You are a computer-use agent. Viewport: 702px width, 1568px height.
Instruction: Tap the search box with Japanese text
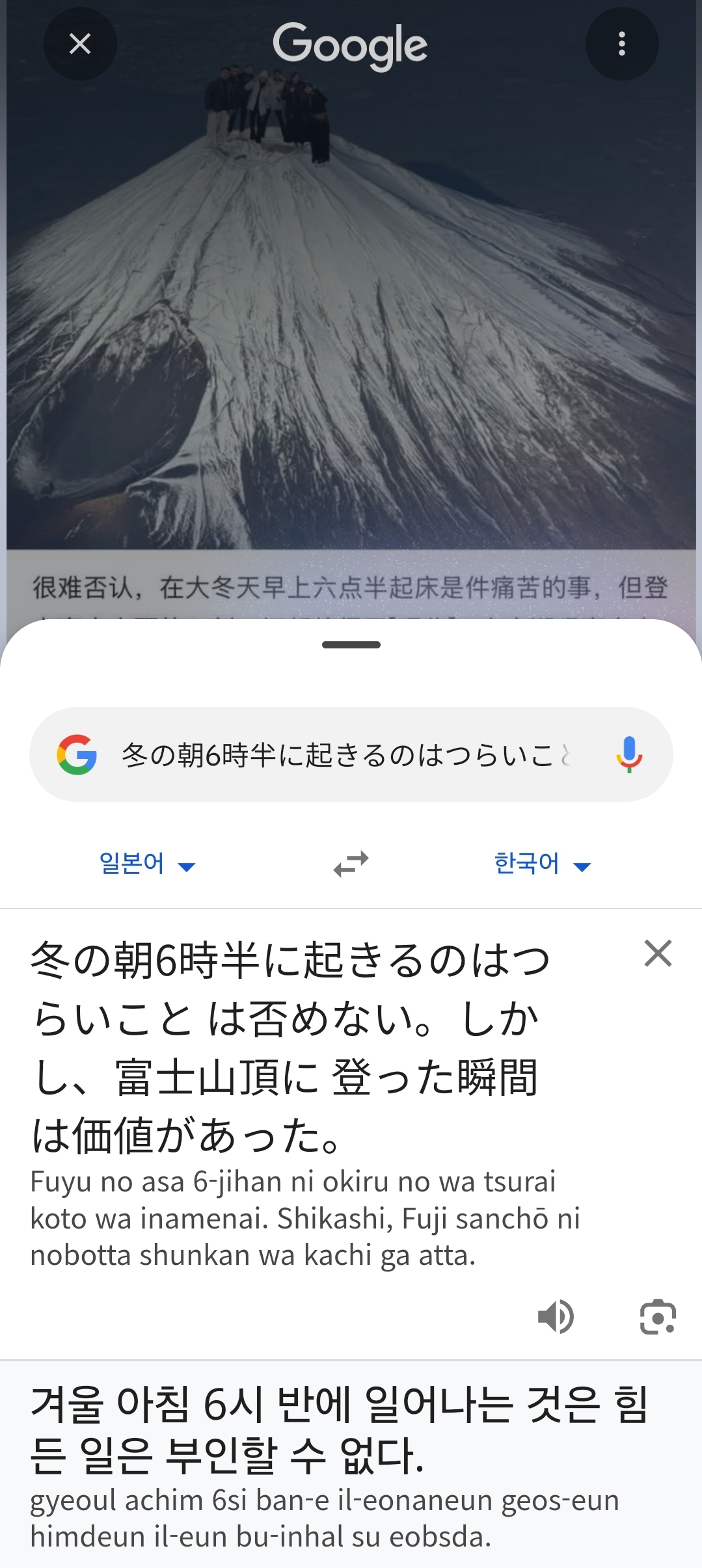tap(345, 755)
